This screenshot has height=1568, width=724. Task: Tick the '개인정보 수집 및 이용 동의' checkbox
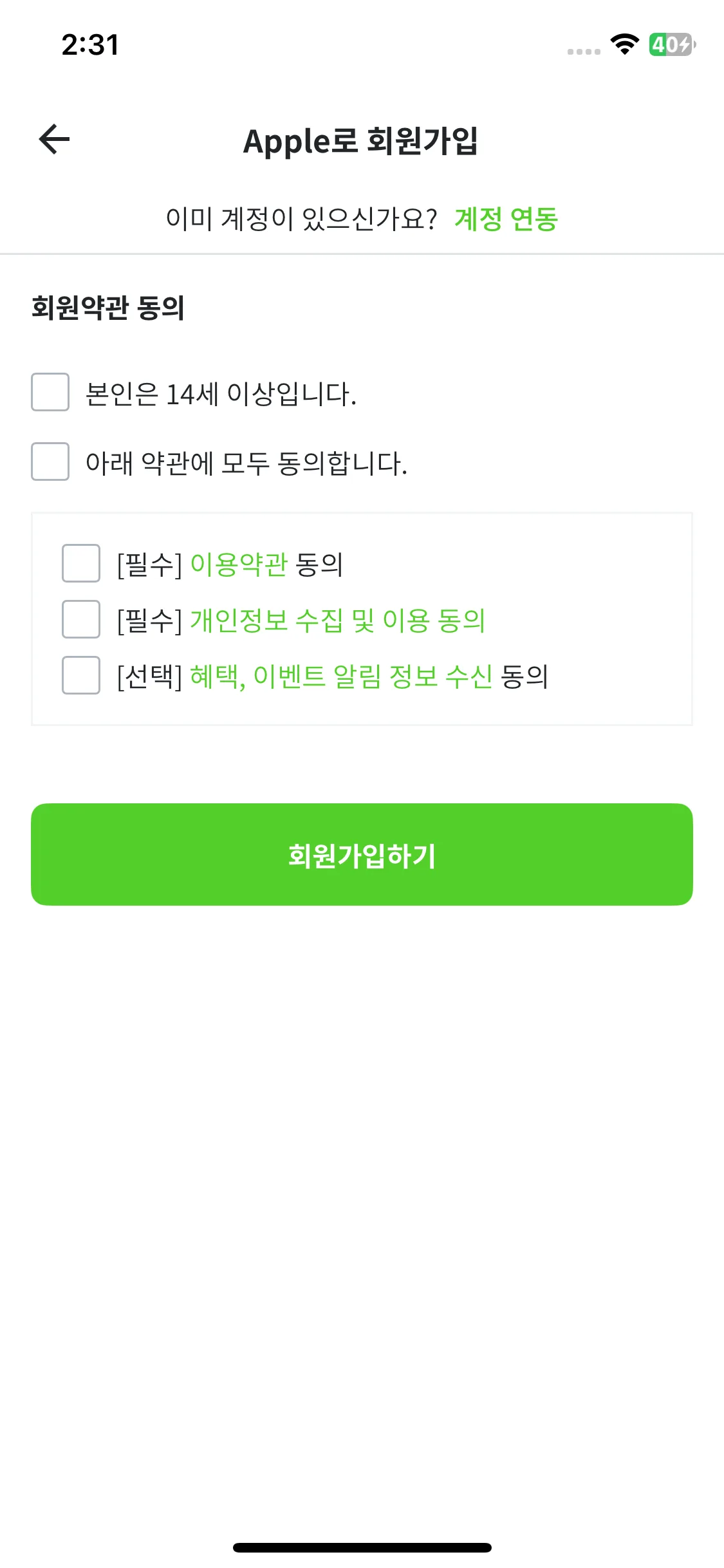tap(80, 620)
